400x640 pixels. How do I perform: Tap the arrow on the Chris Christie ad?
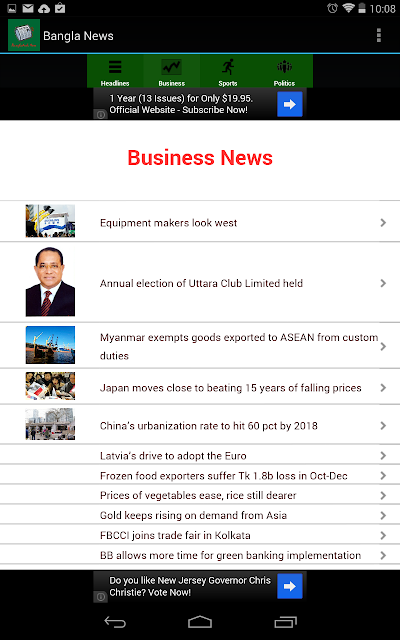tap(290, 586)
